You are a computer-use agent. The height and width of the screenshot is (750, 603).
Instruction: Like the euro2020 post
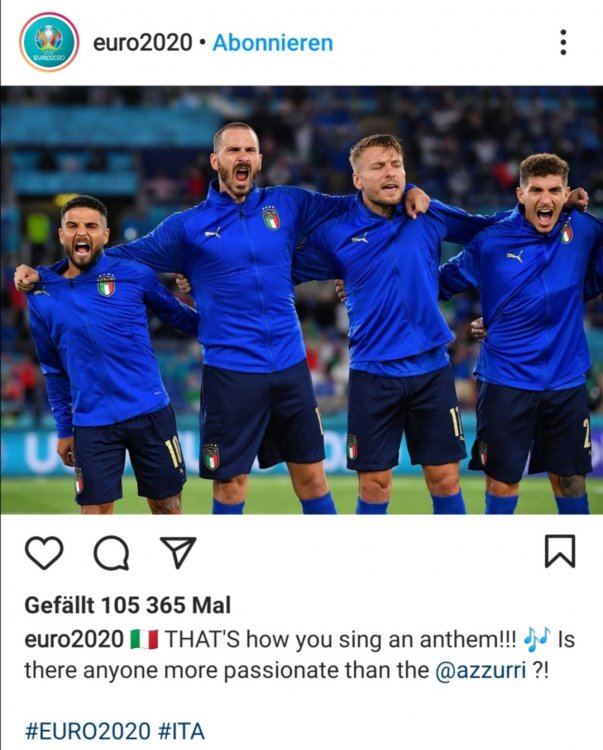pyautogui.click(x=45, y=551)
